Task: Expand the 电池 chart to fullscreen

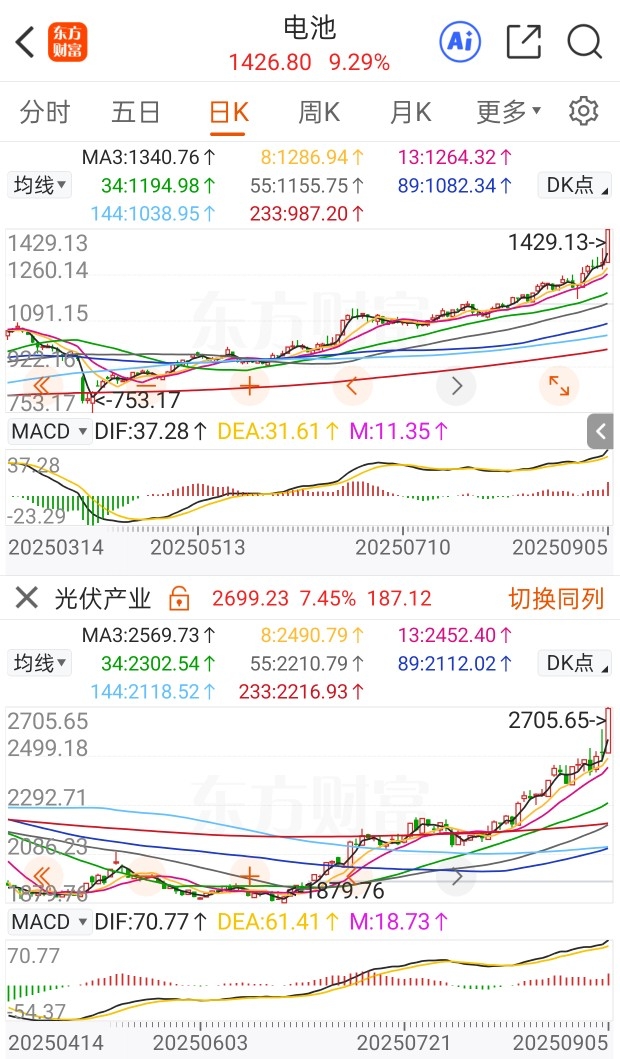Action: [x=559, y=386]
